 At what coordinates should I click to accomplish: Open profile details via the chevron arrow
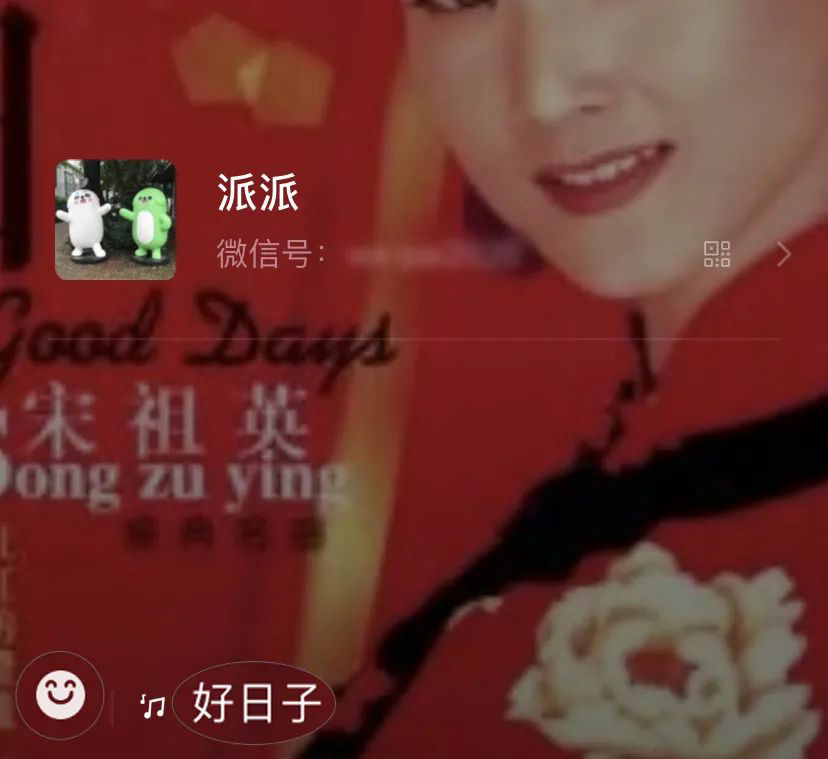tap(784, 254)
